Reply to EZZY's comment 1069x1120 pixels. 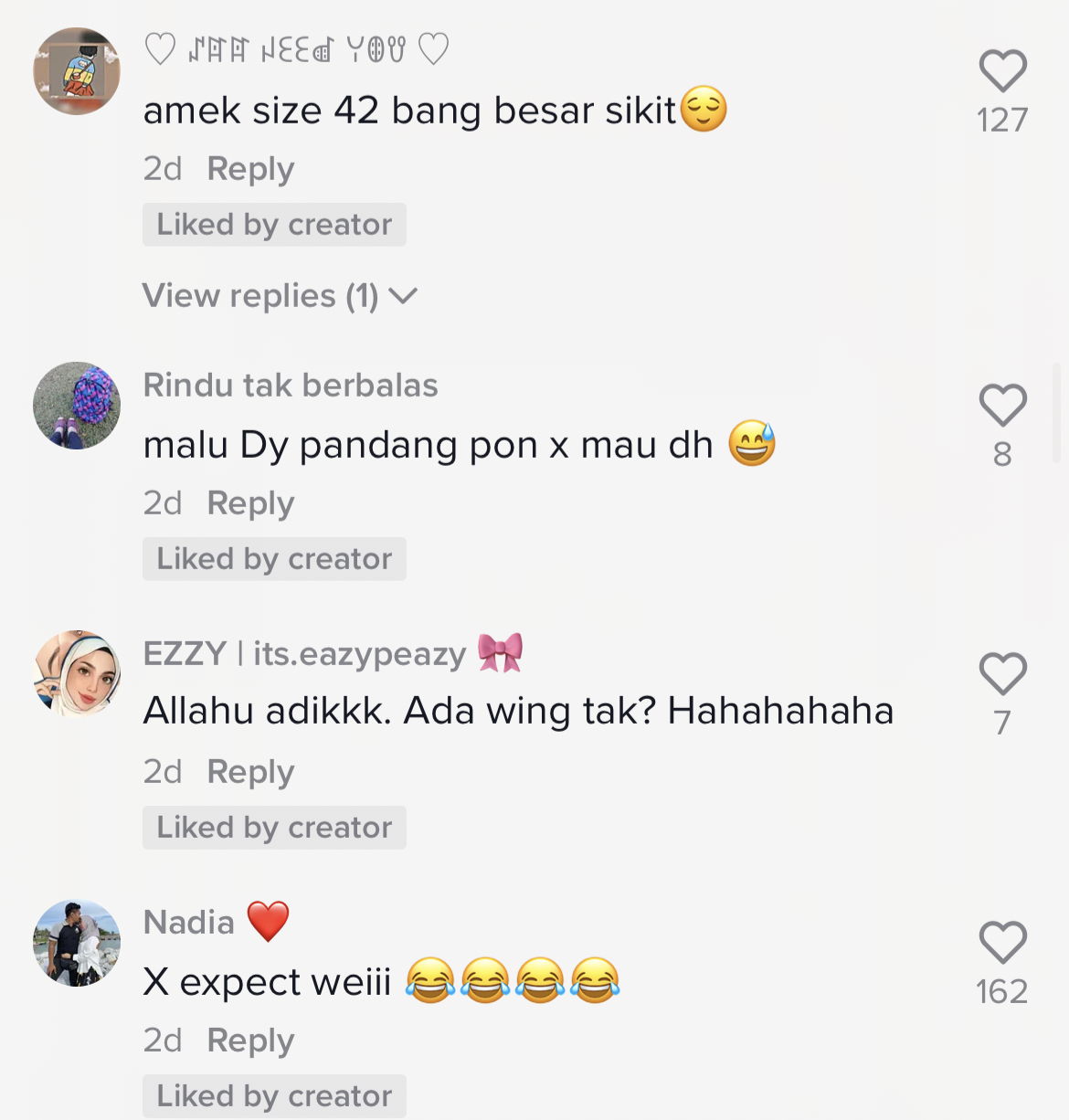point(250,772)
